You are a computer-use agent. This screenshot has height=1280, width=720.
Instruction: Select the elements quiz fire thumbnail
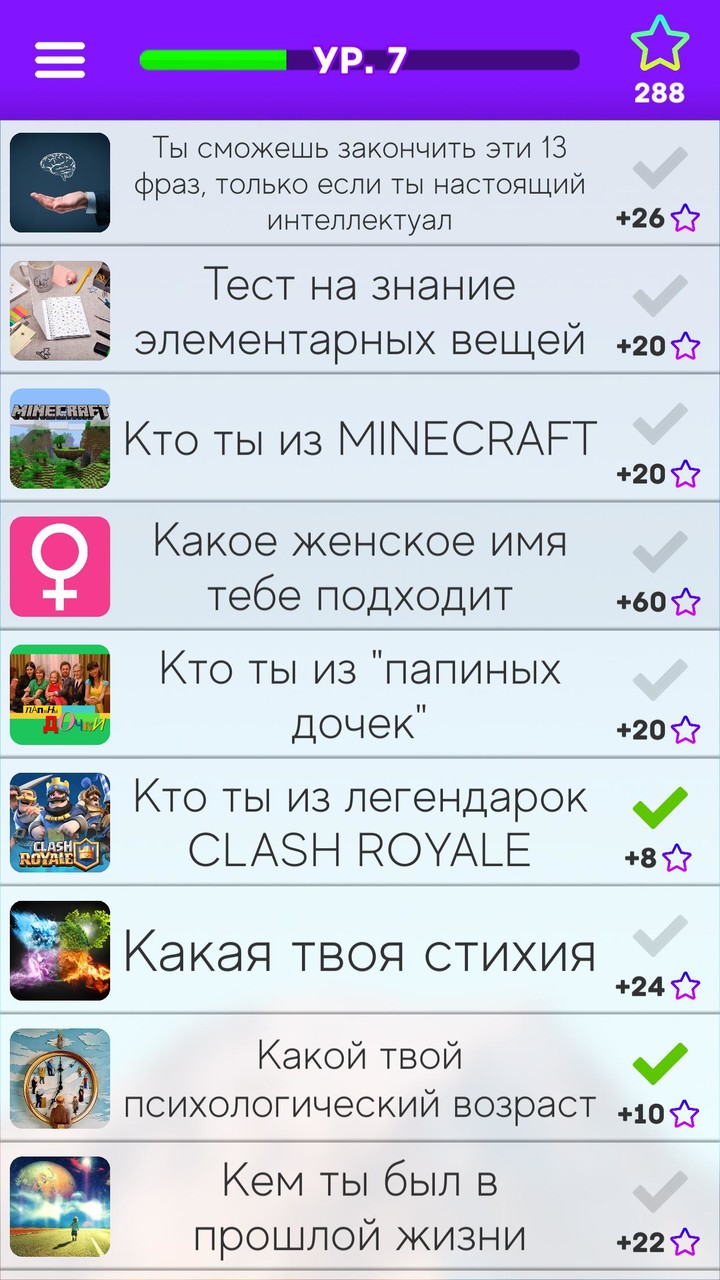[x=59, y=950]
